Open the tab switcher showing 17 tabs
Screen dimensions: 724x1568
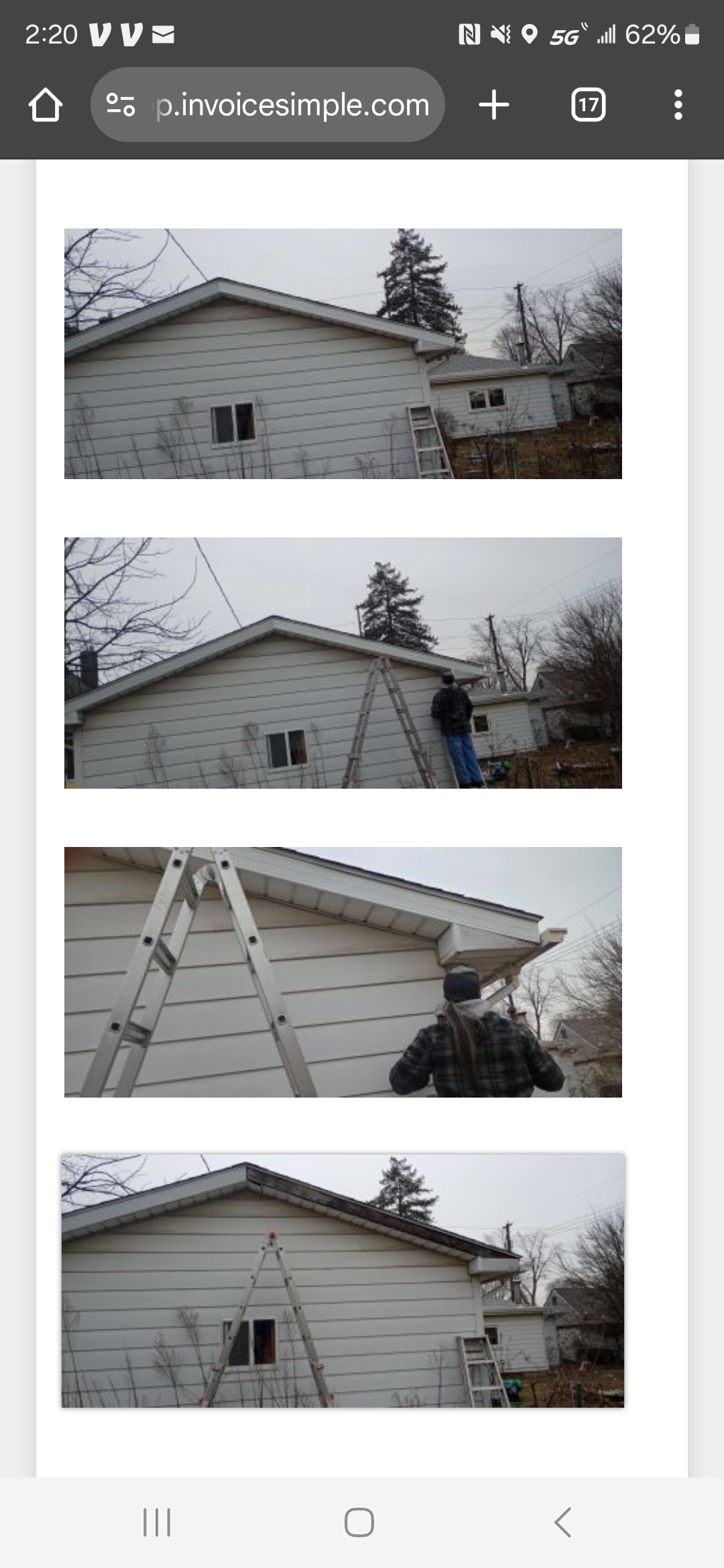[x=588, y=105]
